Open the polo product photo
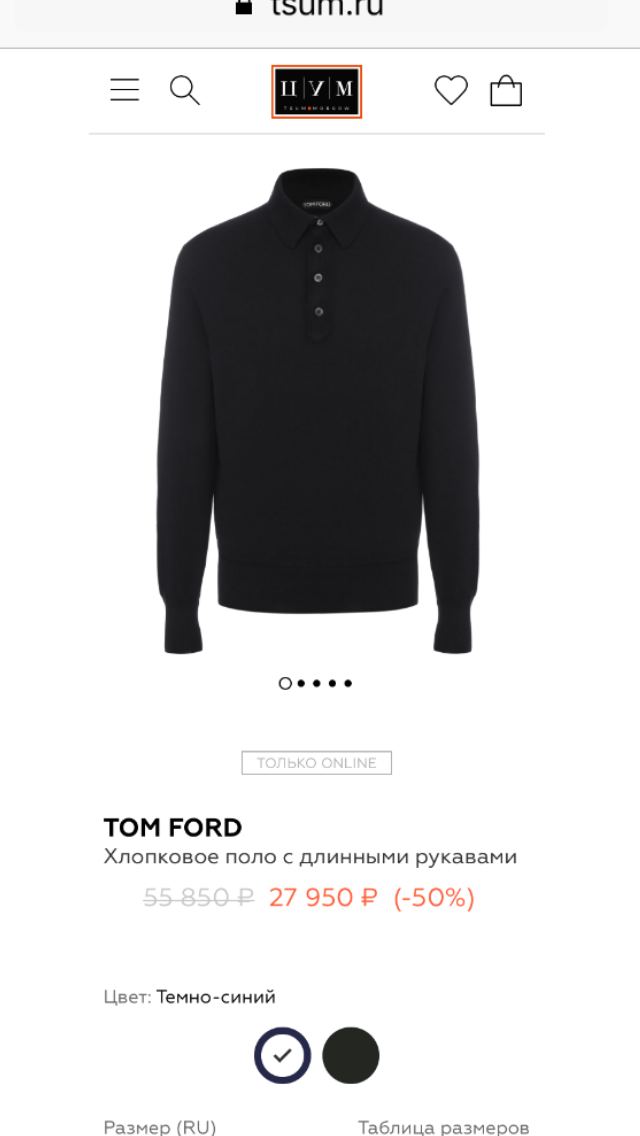640x1136 pixels. click(x=316, y=410)
